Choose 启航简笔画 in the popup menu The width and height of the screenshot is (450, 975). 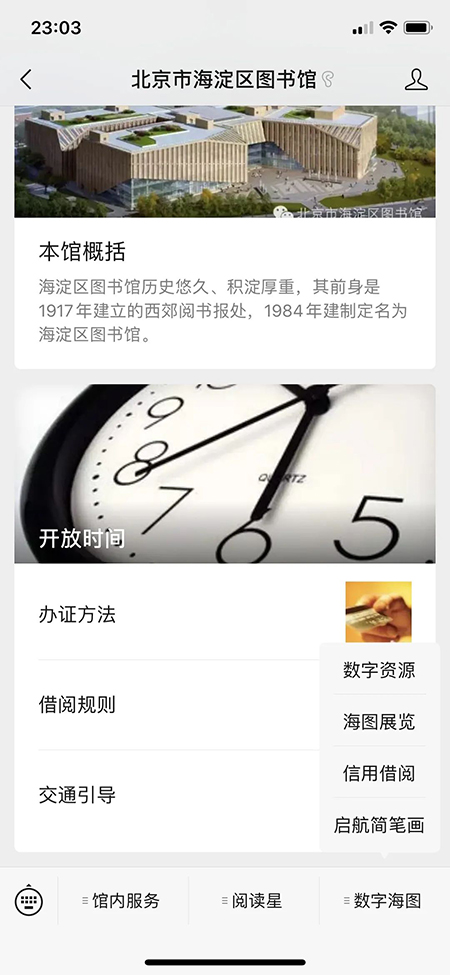(x=379, y=825)
